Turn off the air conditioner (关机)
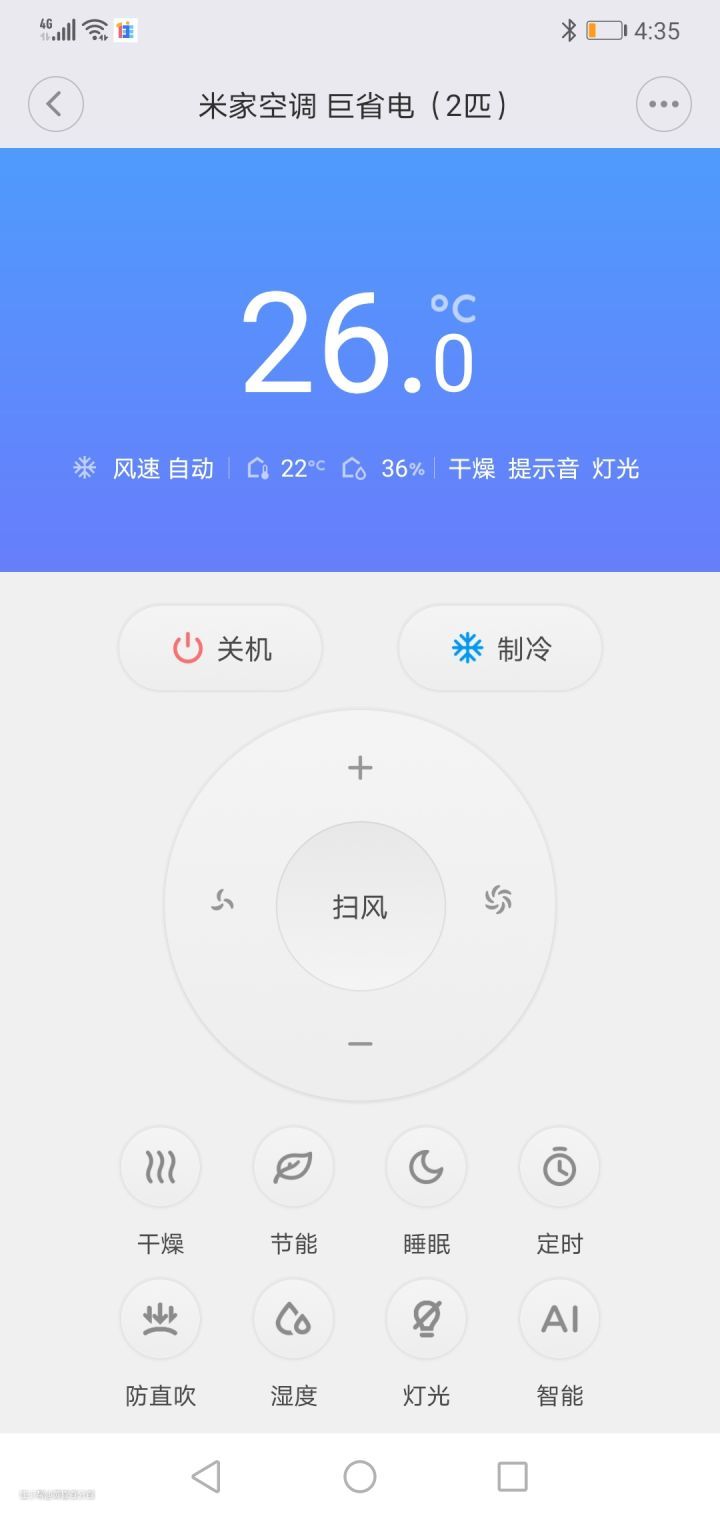Viewport: 720px width, 1520px height. (220, 648)
